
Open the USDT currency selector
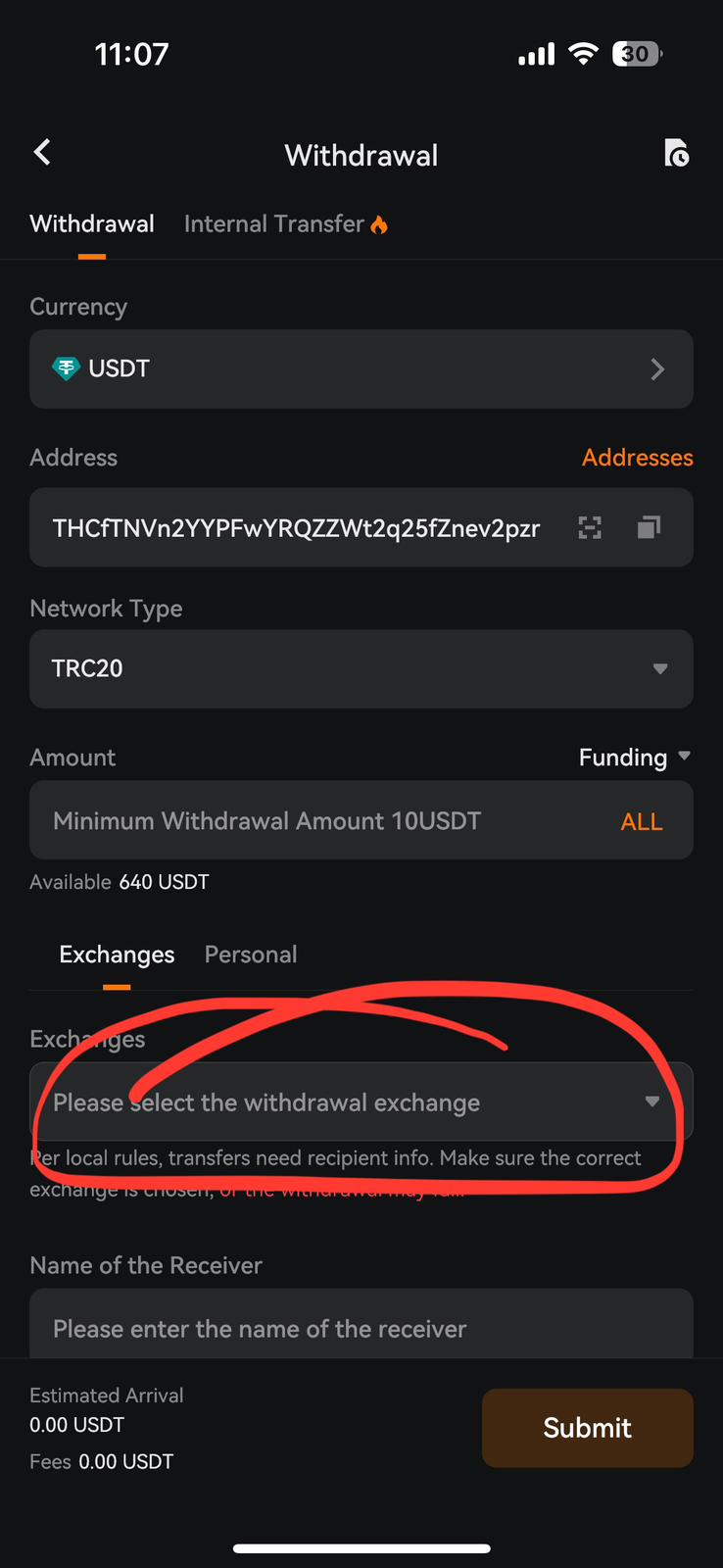click(361, 368)
